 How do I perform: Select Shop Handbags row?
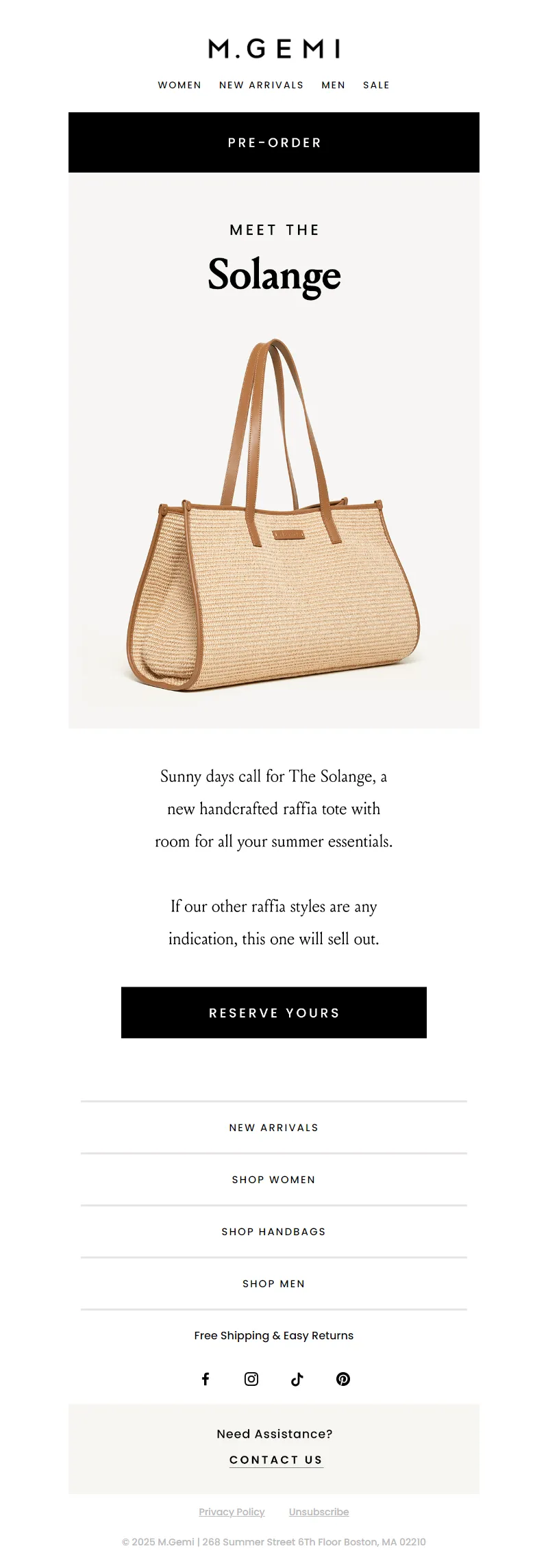pos(274,1232)
